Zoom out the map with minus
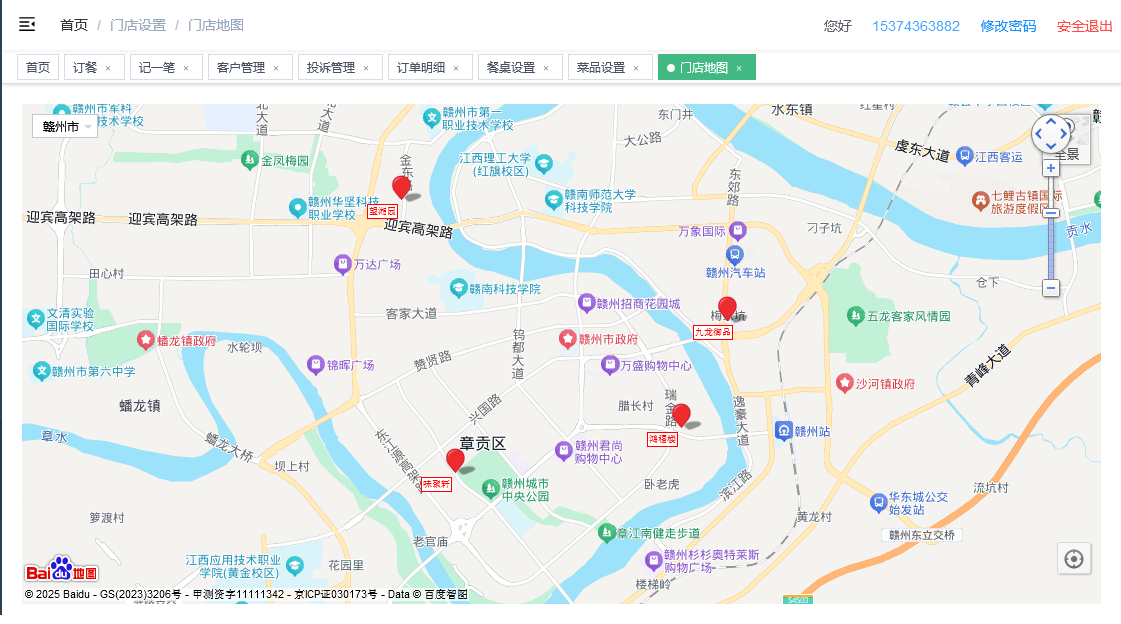1121x624 pixels. 1051,288
